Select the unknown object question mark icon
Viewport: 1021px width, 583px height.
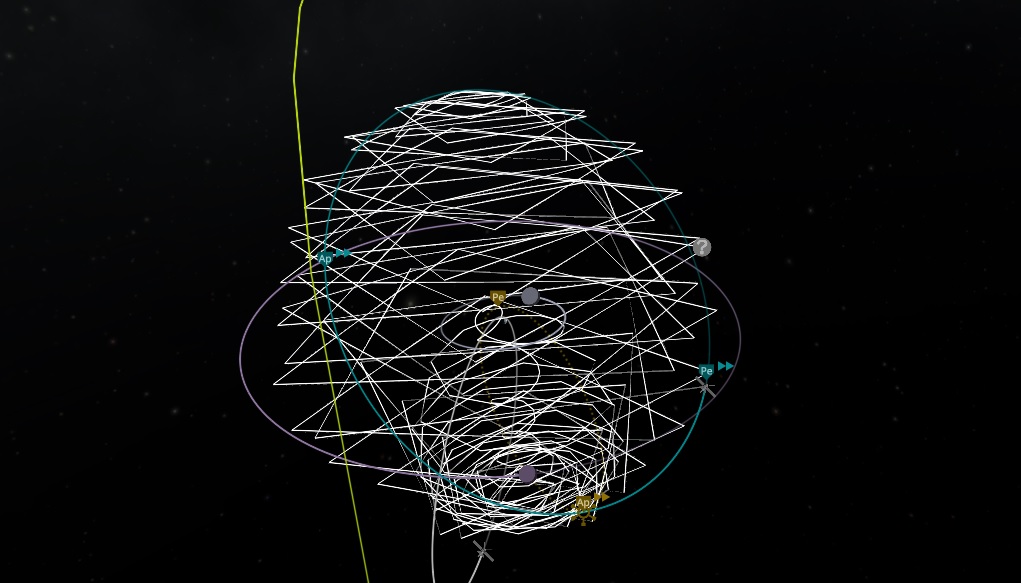pyautogui.click(x=702, y=247)
